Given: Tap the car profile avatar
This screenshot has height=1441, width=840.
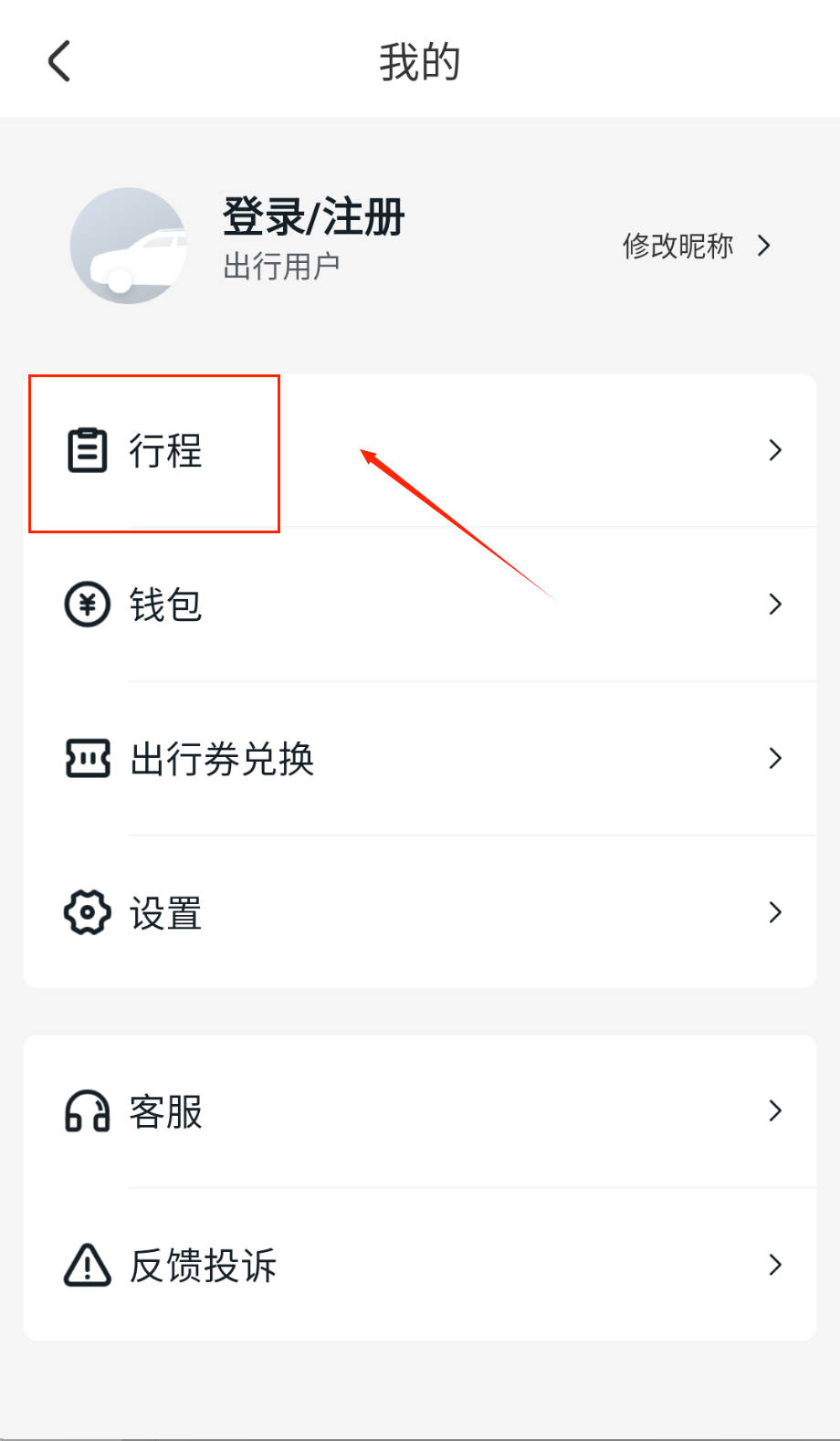Looking at the screenshot, I should [x=128, y=246].
